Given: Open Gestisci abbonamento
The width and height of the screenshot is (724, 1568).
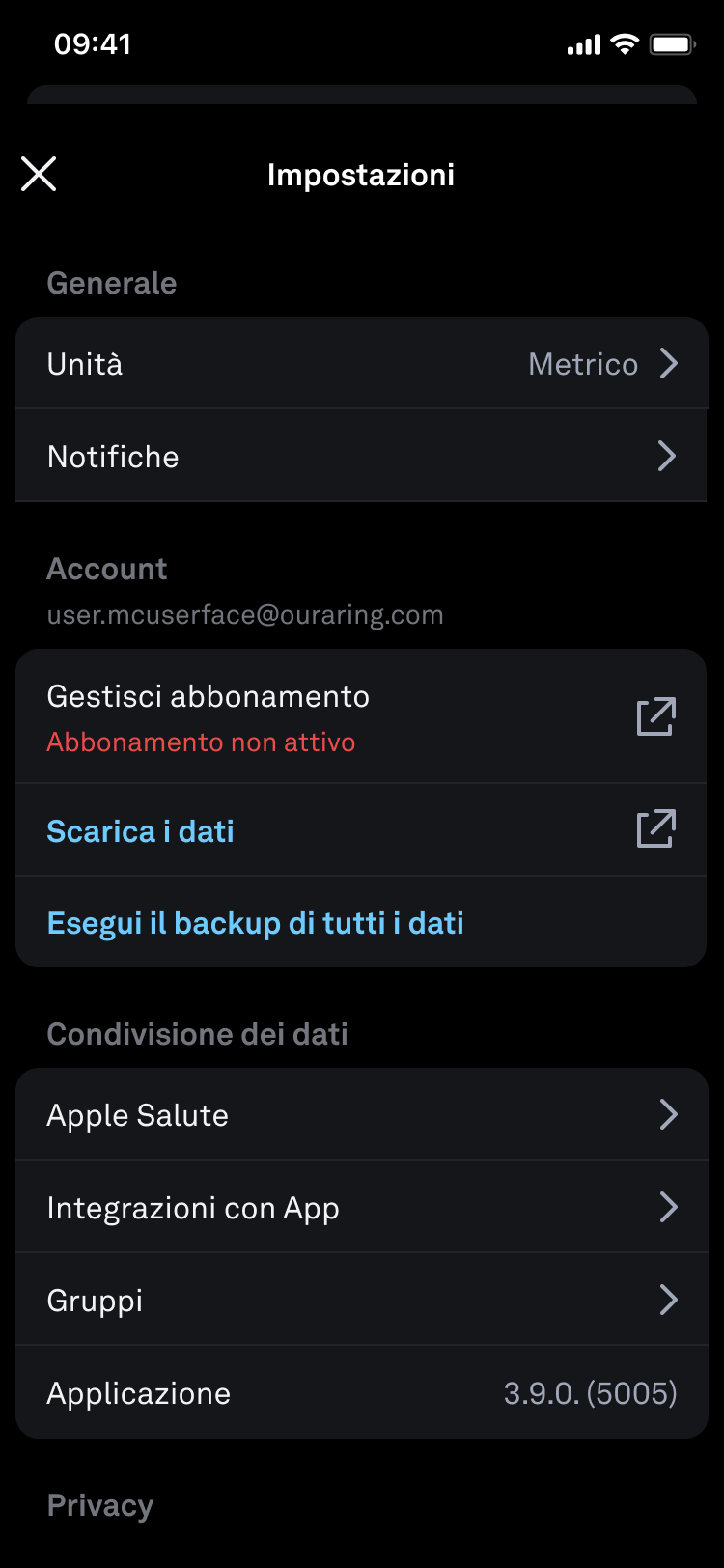Looking at the screenshot, I should click(361, 717).
